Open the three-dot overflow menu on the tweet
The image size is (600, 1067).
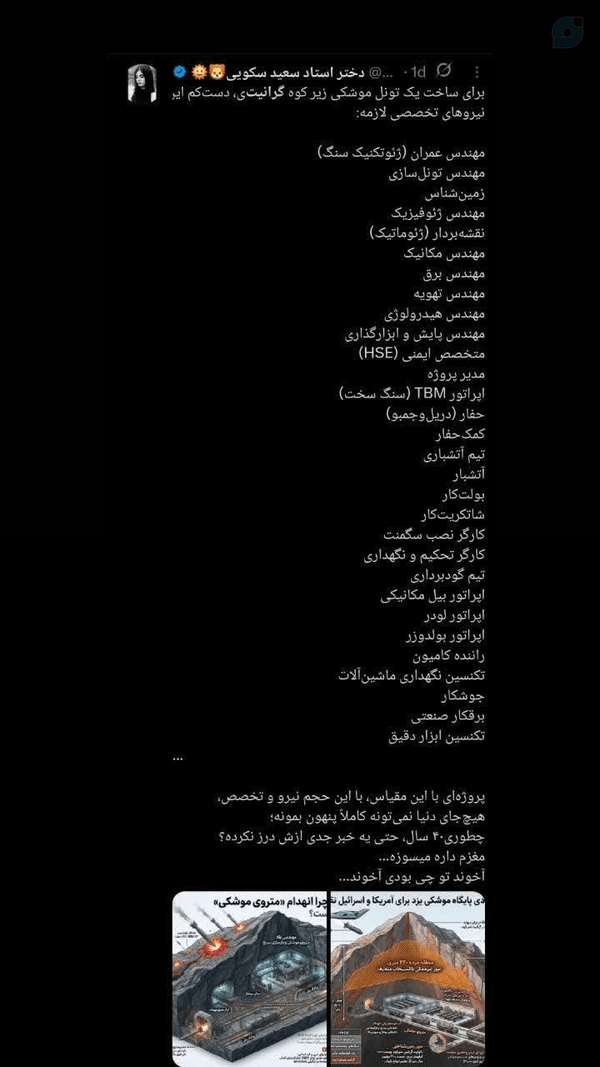coord(477,71)
